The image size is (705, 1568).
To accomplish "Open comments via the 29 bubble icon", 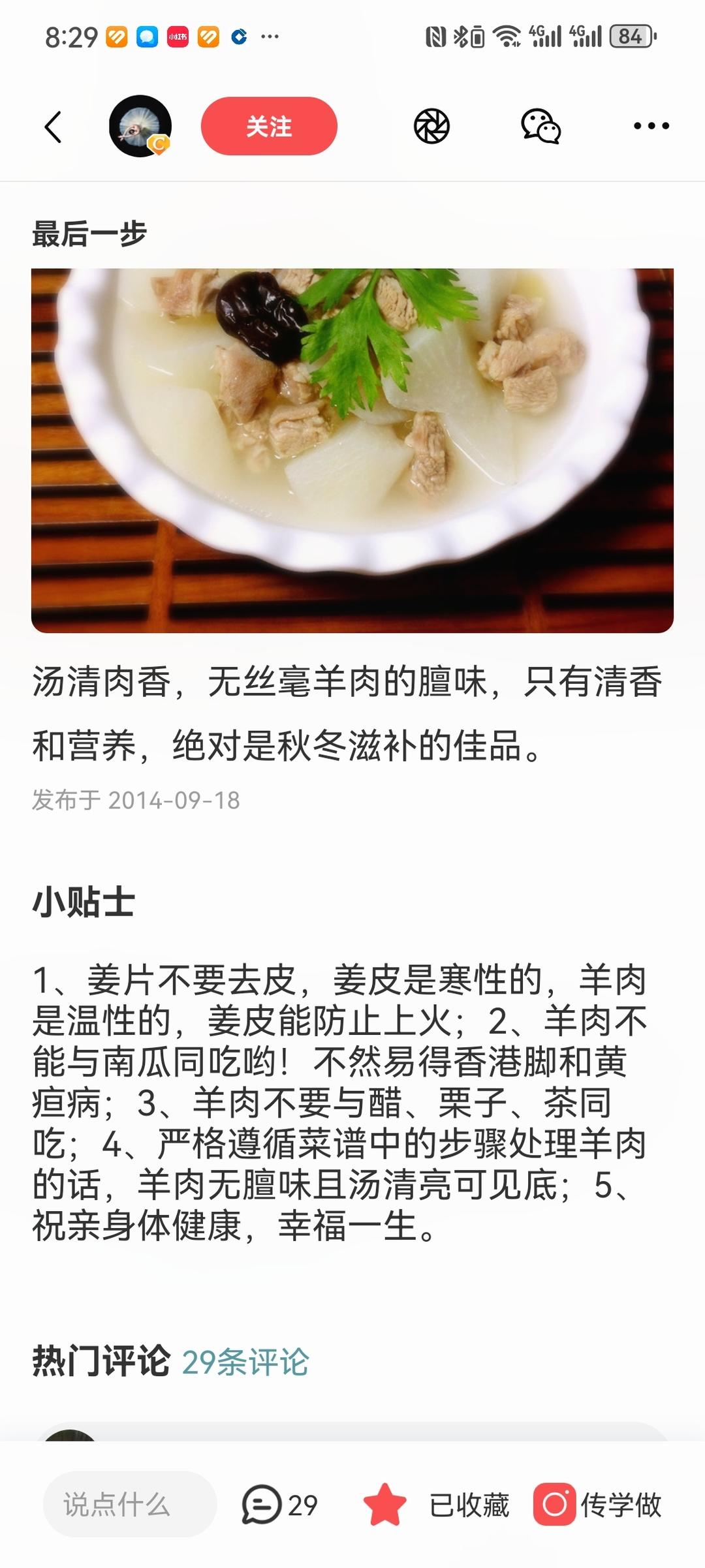I will [x=279, y=1505].
